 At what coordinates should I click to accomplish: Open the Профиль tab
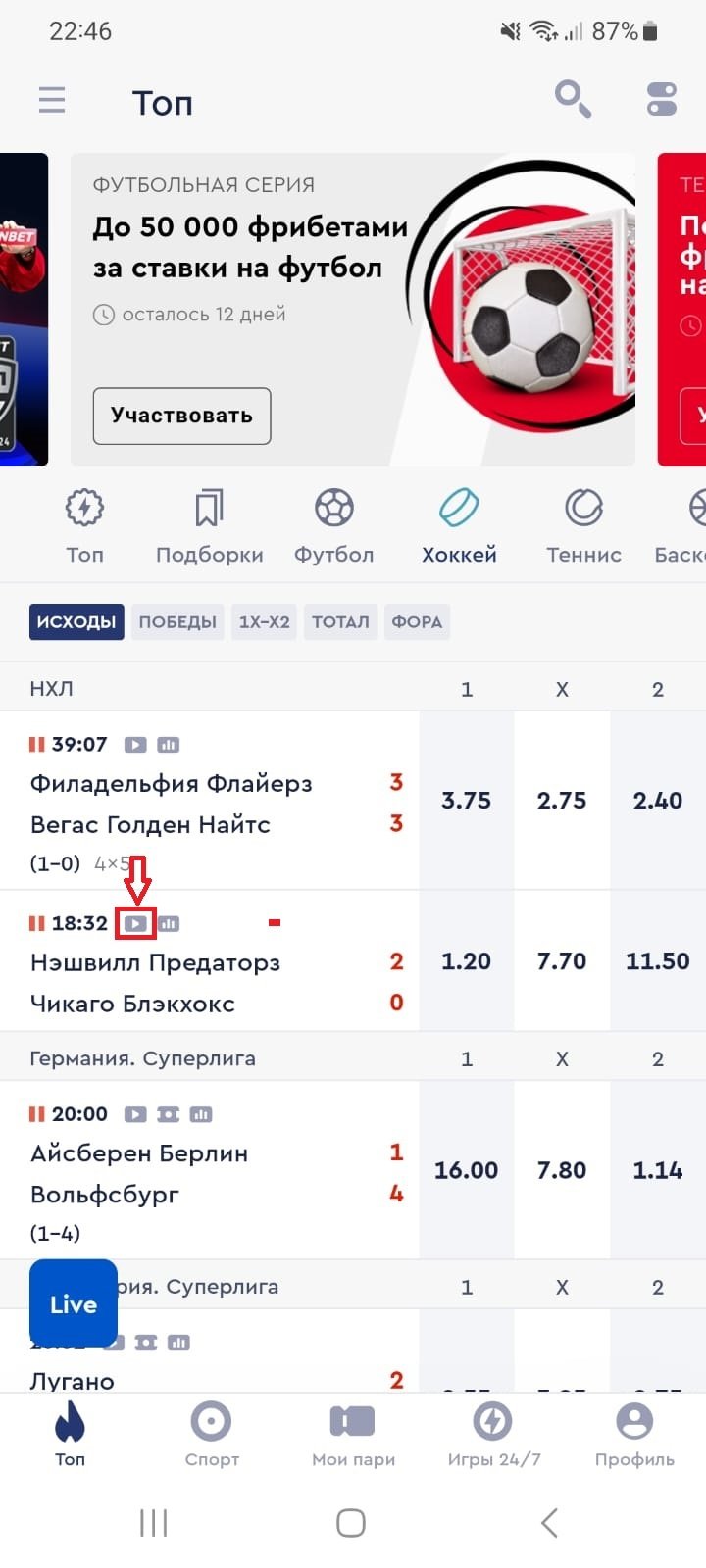coord(634,1432)
